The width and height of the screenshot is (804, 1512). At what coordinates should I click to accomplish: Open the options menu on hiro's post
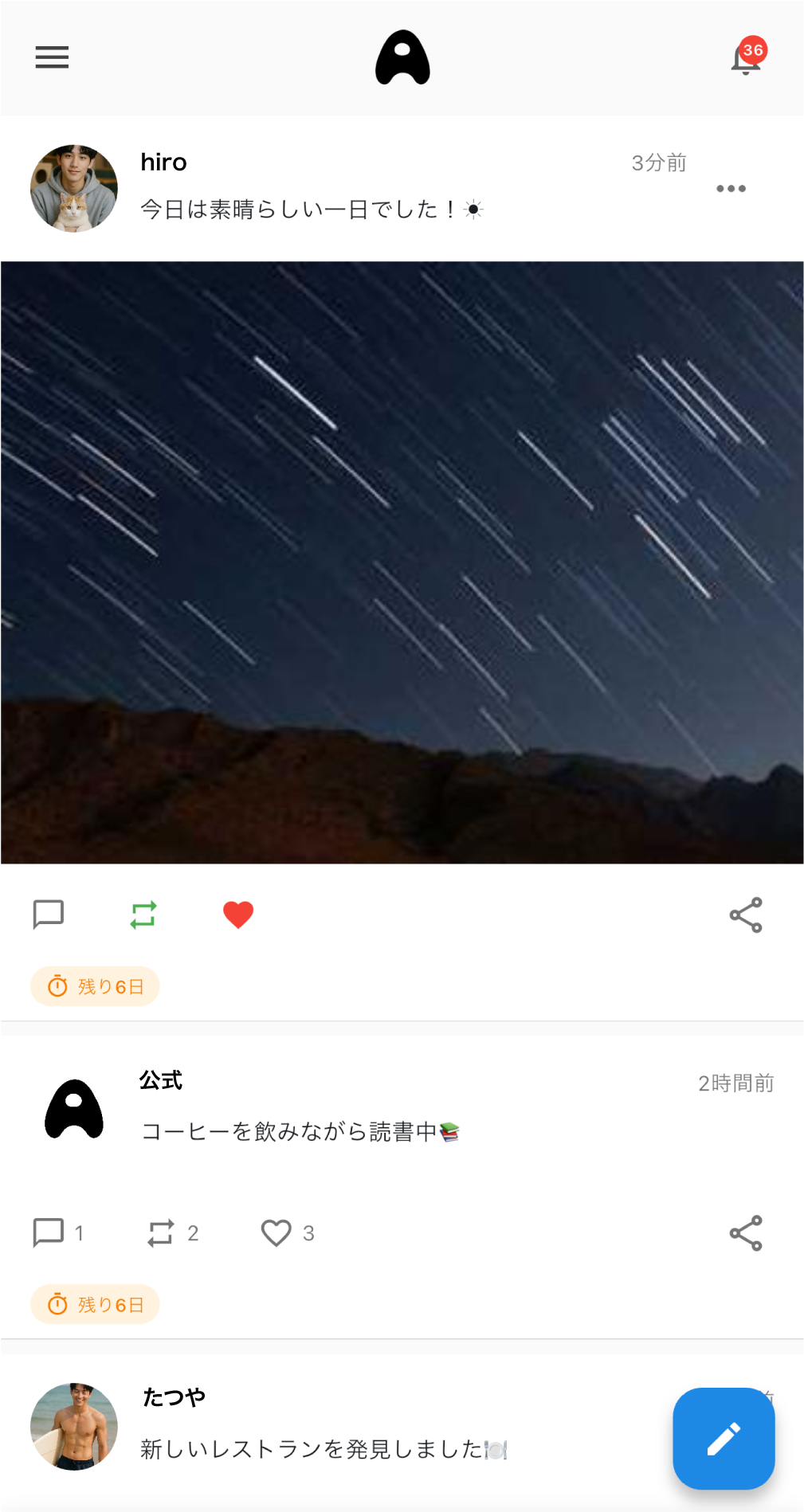pos(731,189)
